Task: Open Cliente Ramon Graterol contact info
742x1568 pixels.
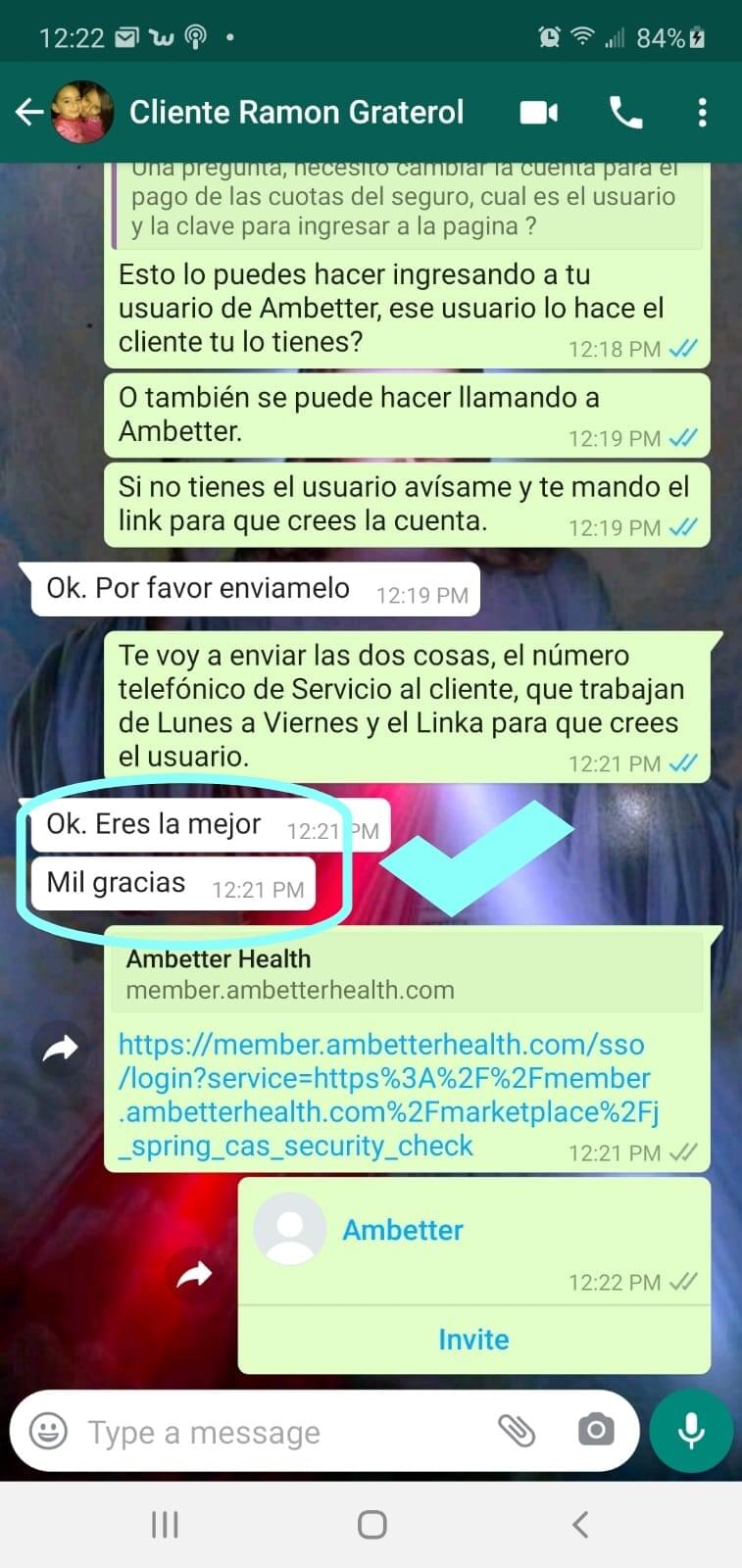Action: [296, 113]
